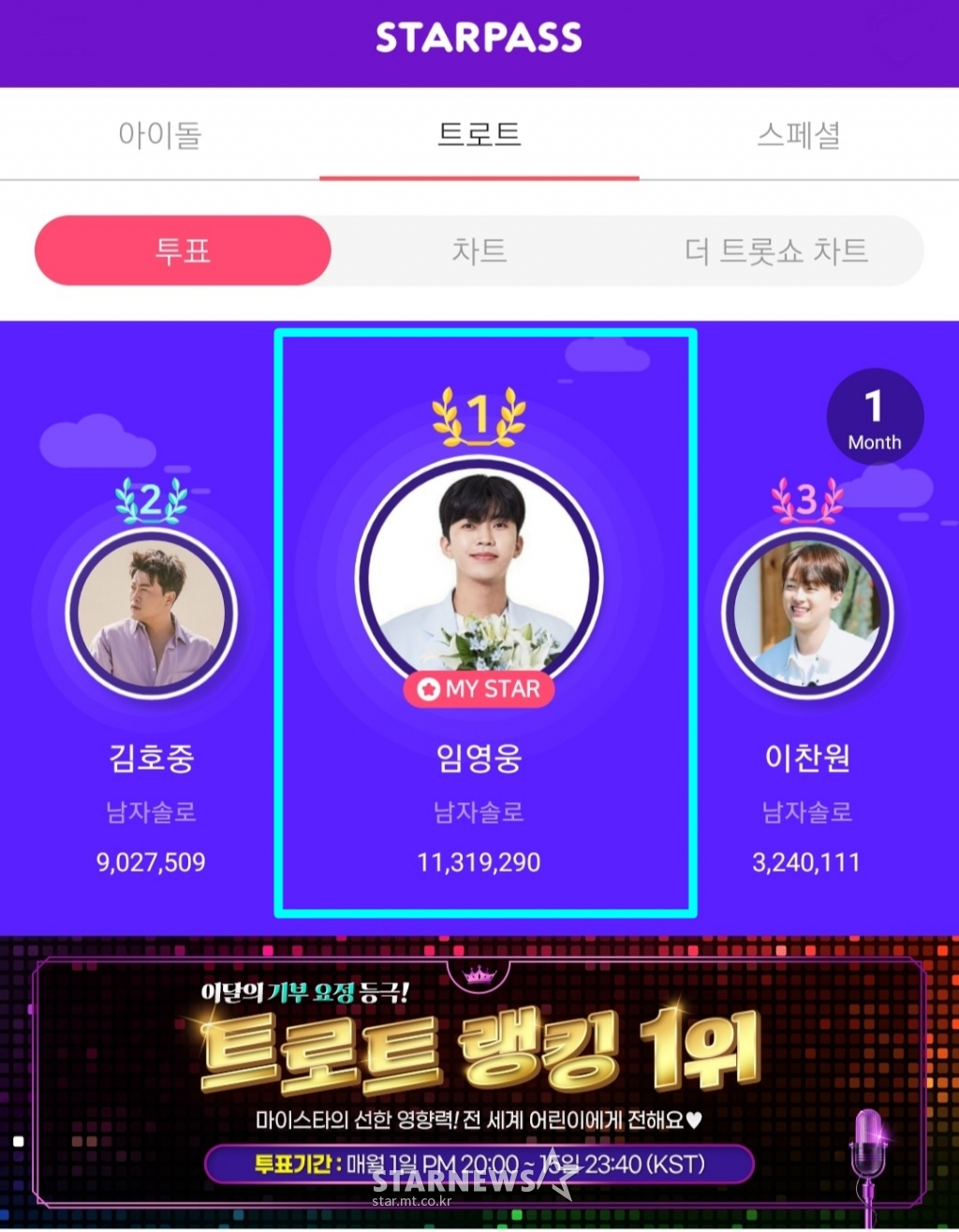
Task: Switch to the 차트 segment
Action: tap(479, 251)
